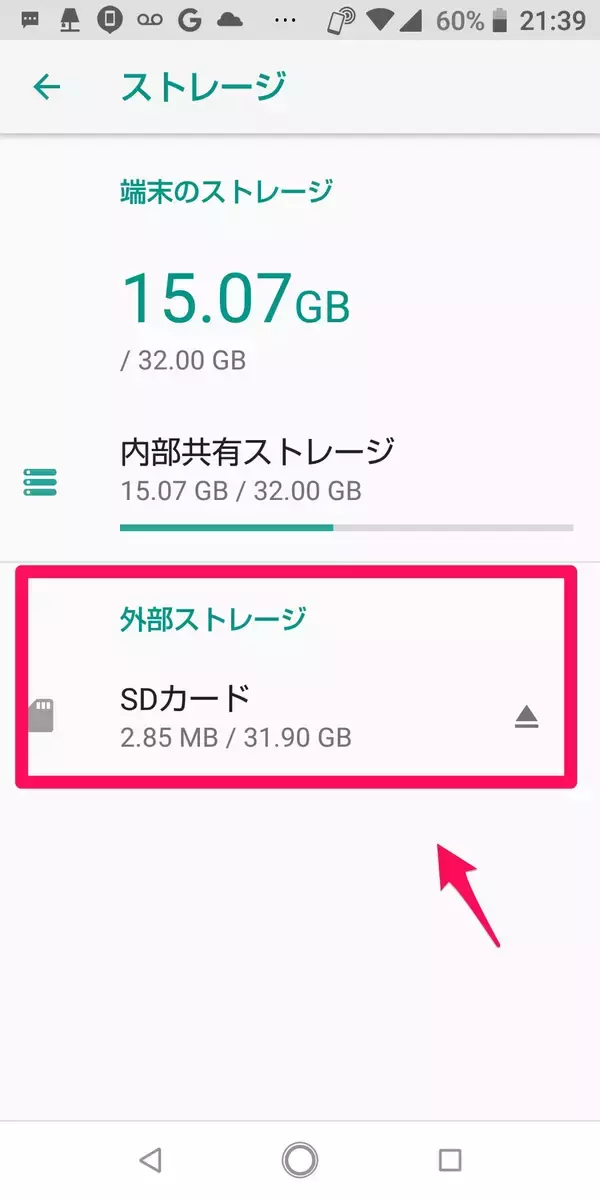Open the recent apps overview
This screenshot has height=1200, width=600.
point(450,1159)
